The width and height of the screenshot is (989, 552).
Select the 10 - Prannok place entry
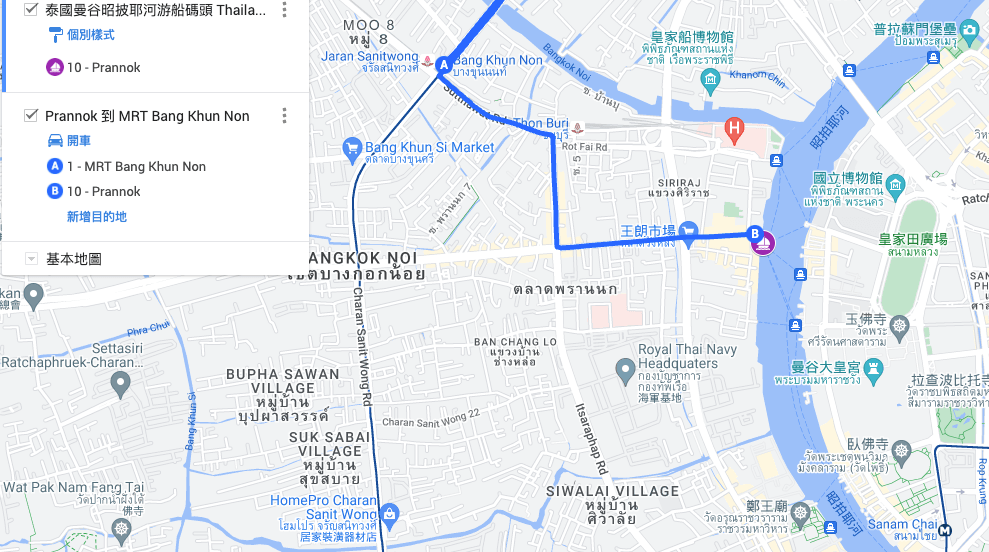click(x=103, y=68)
